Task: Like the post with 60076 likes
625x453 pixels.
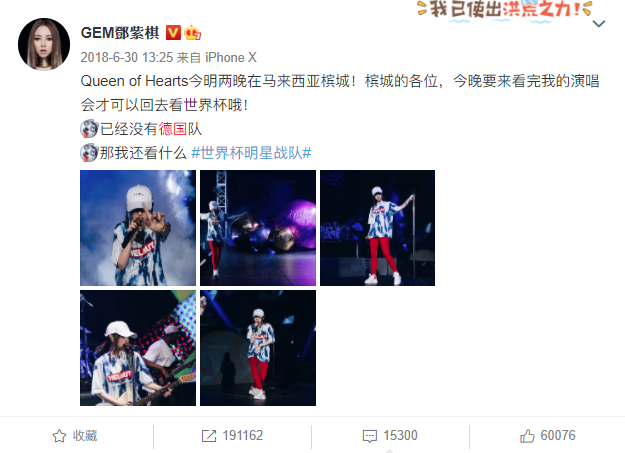Action: (547, 436)
